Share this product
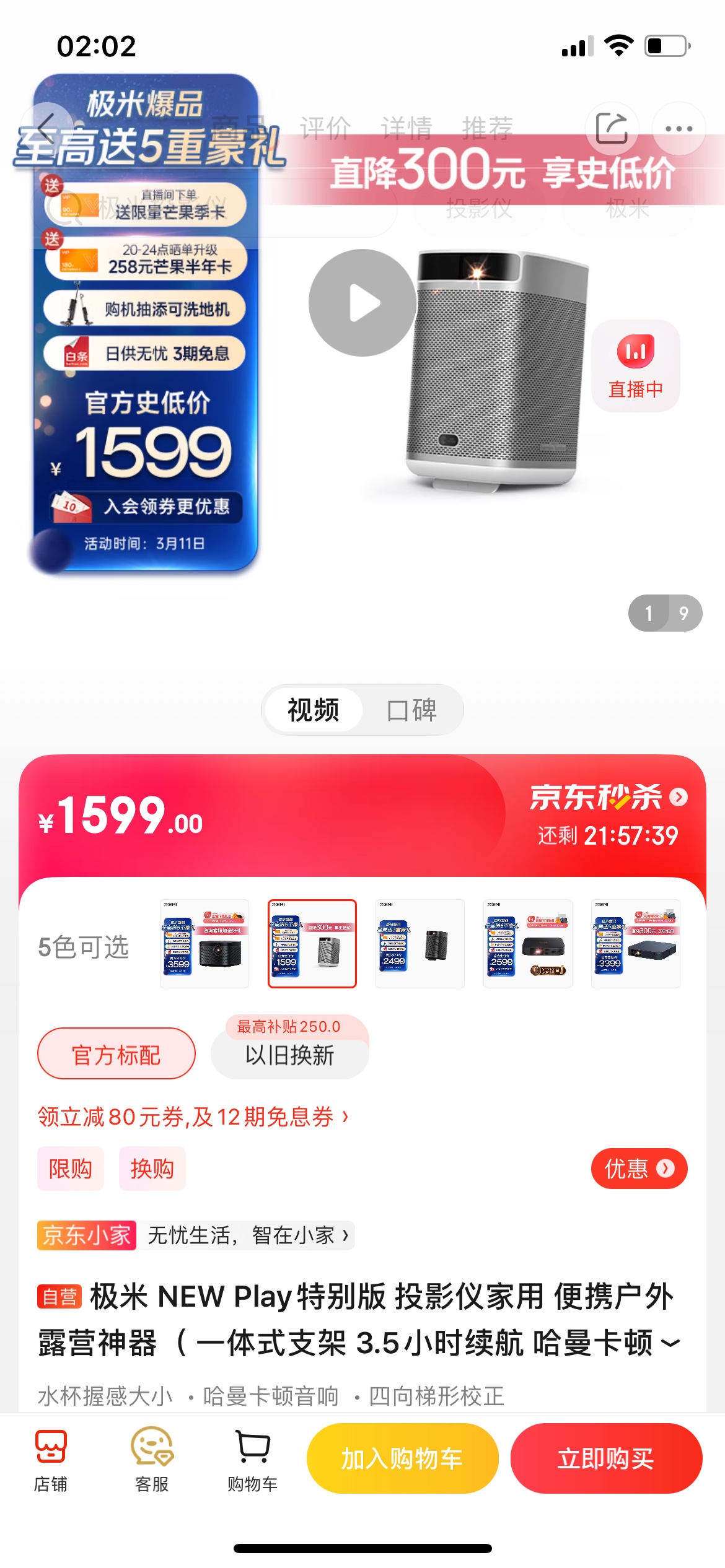 [x=612, y=128]
